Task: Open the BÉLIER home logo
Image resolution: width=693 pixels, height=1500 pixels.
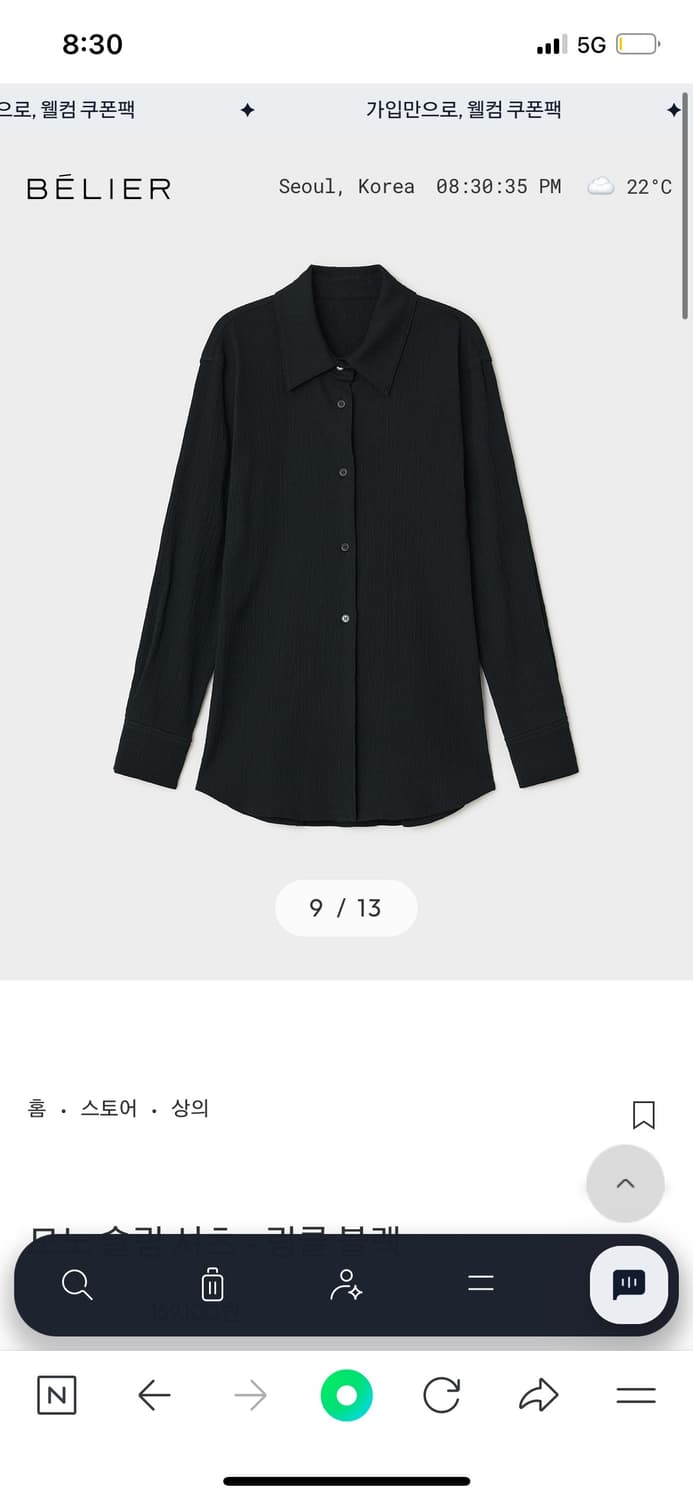Action: 99,188
